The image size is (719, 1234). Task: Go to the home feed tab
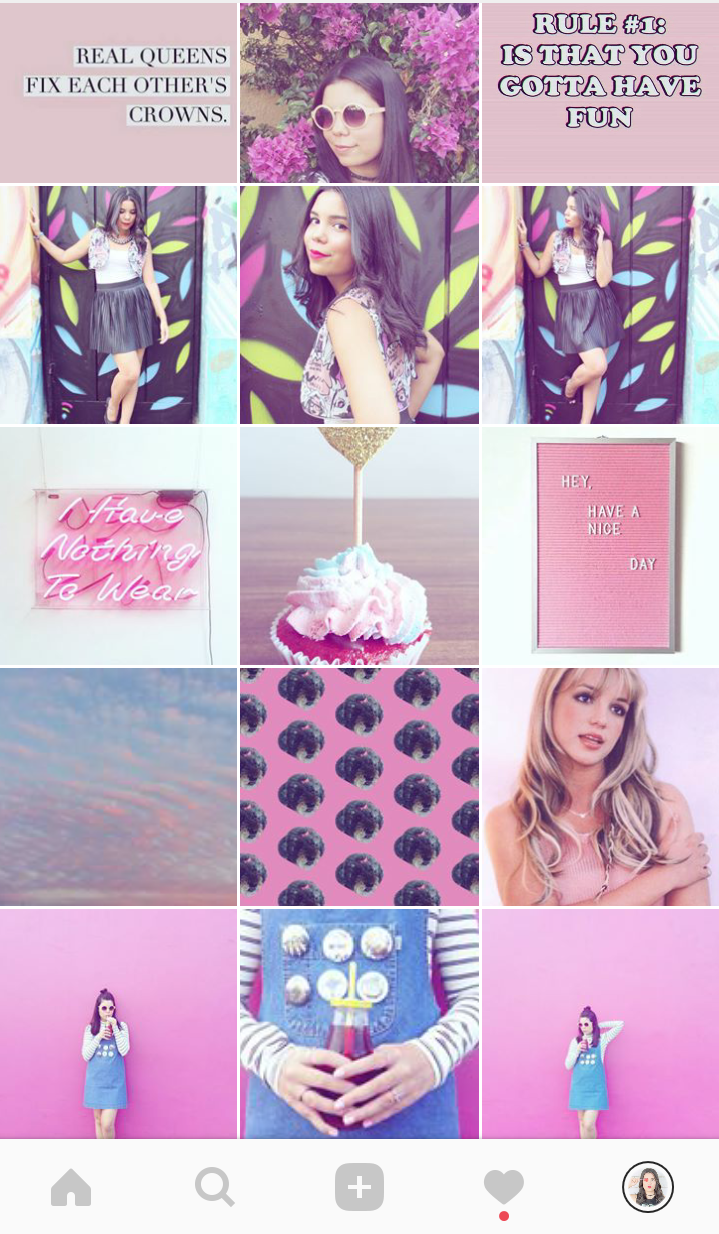pyautogui.click(x=71, y=1188)
